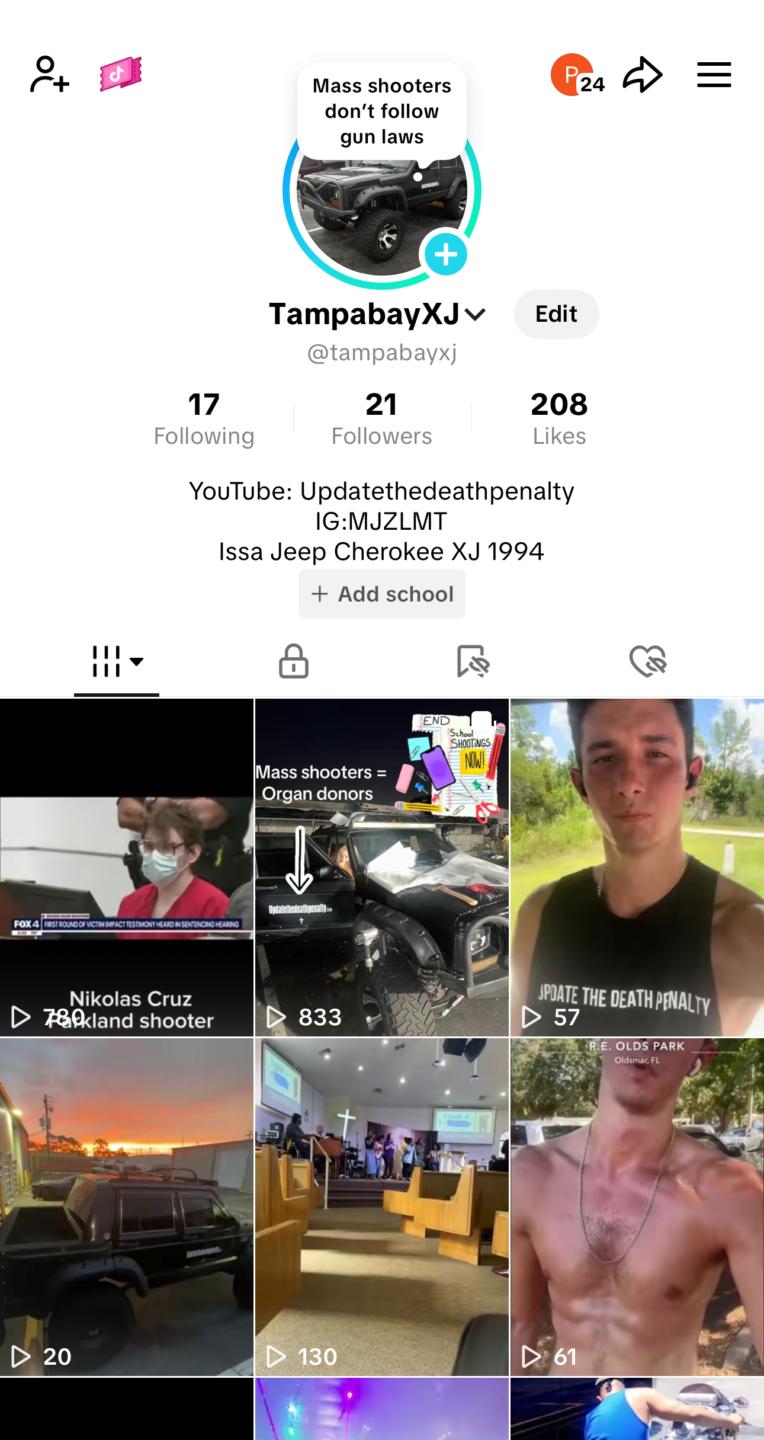This screenshot has height=1440, width=764.
Task: Switch to the private videos lock tab
Action: point(293,661)
